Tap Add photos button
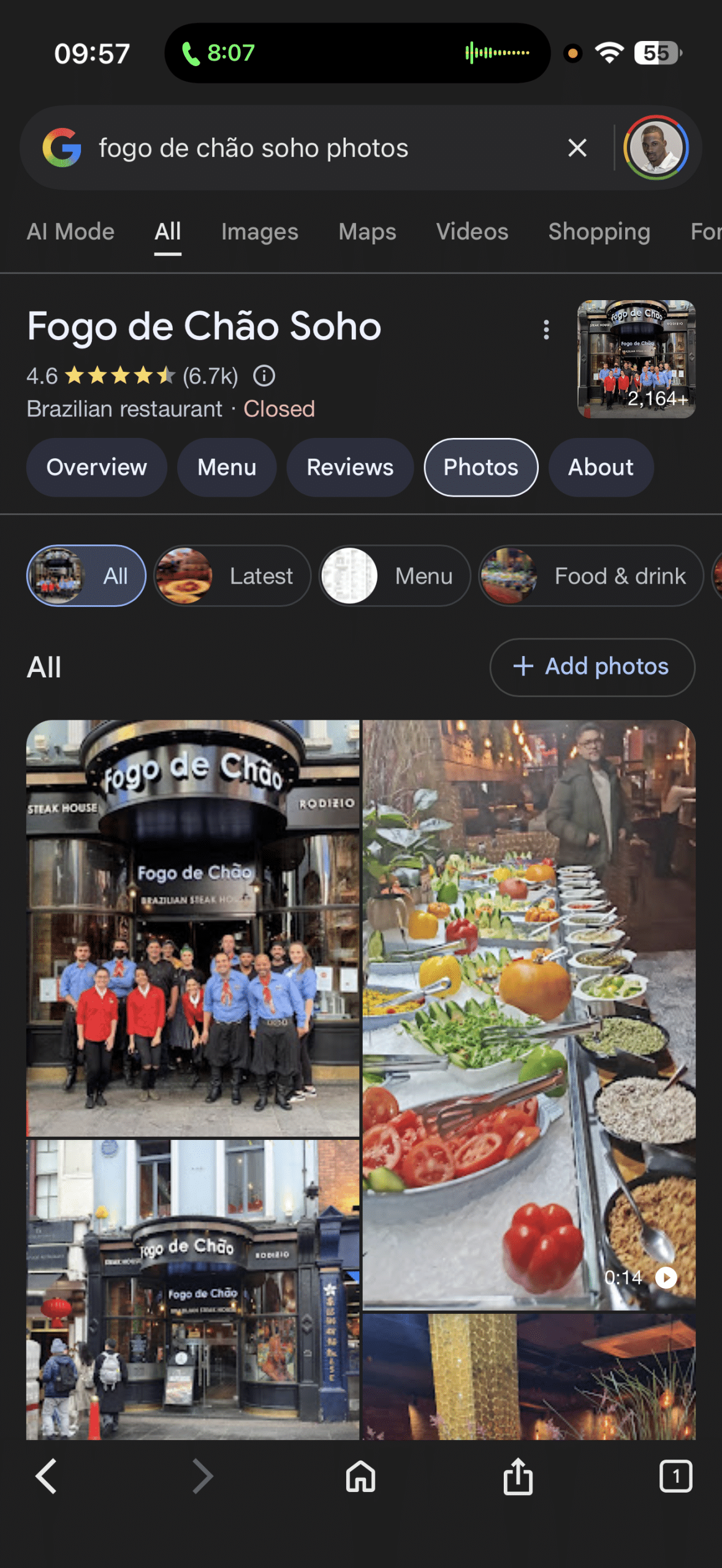 point(592,666)
